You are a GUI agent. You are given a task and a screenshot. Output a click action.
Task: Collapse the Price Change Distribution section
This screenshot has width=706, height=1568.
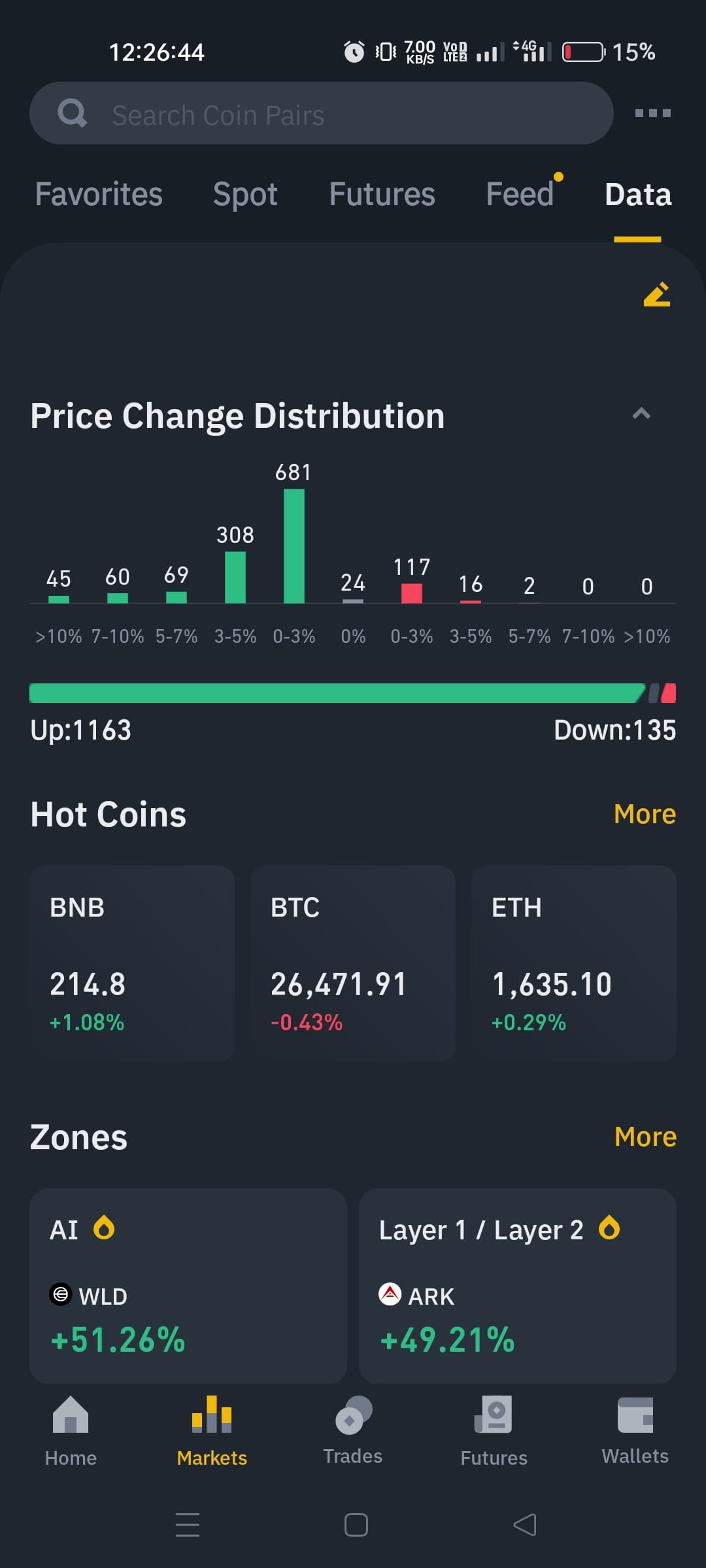click(x=641, y=414)
